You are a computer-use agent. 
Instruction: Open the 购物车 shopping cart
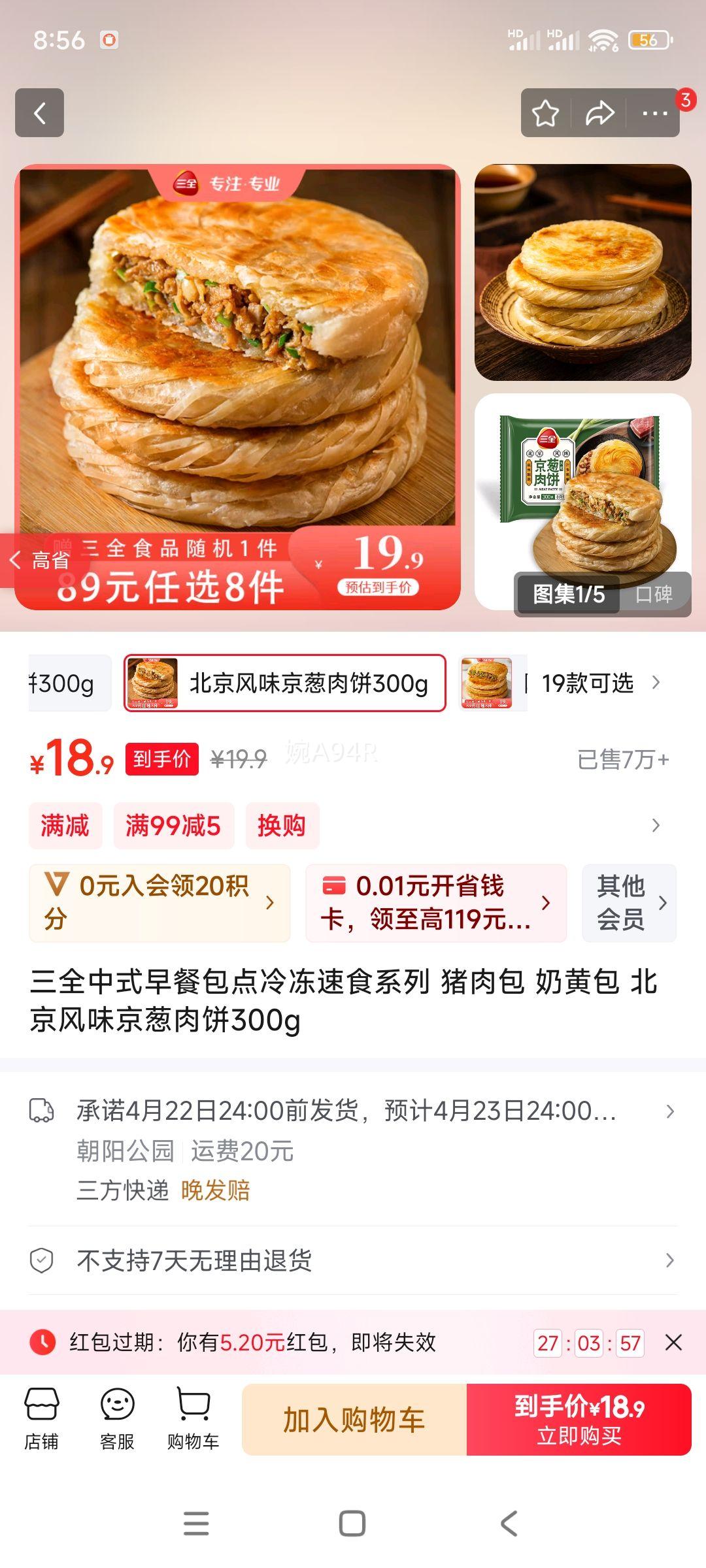(193, 1419)
